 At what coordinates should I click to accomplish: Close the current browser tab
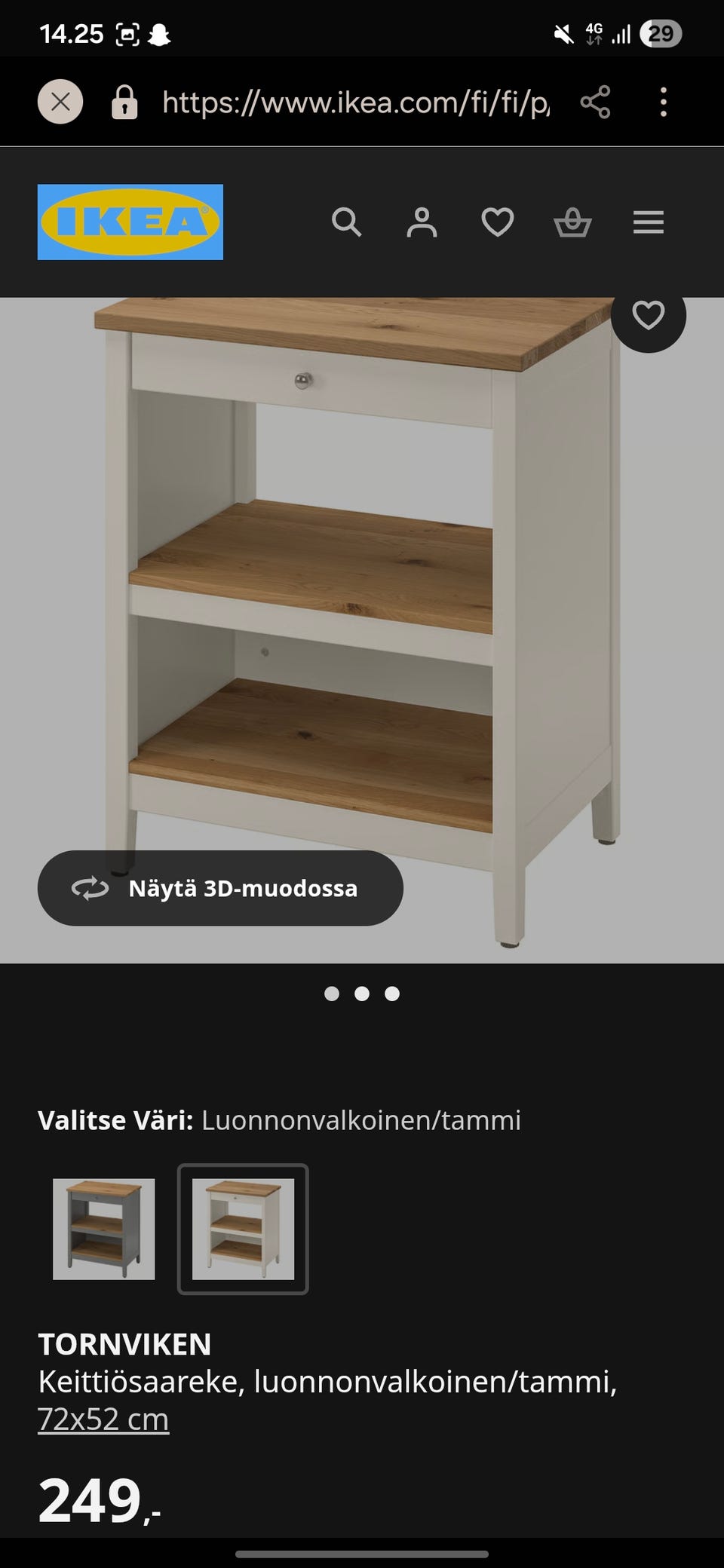tap(62, 102)
